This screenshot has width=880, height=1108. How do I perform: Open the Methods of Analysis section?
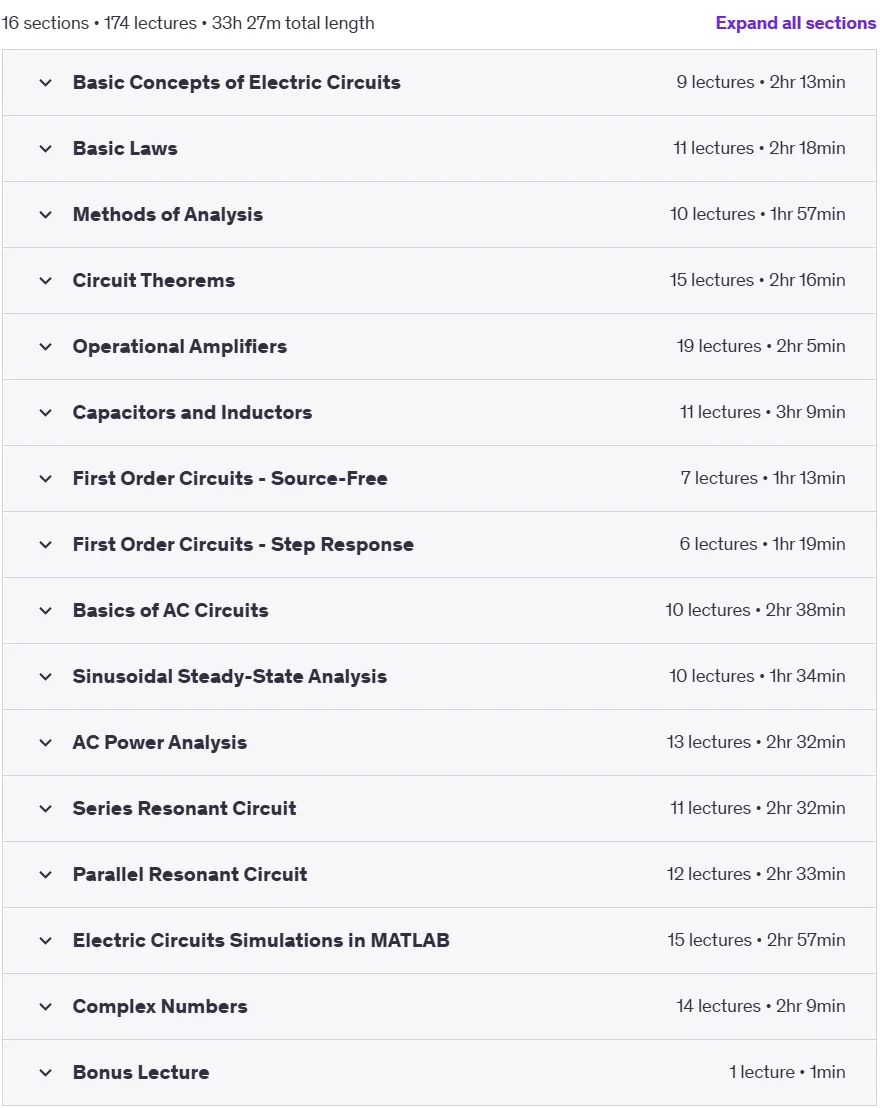pyautogui.click(x=439, y=215)
